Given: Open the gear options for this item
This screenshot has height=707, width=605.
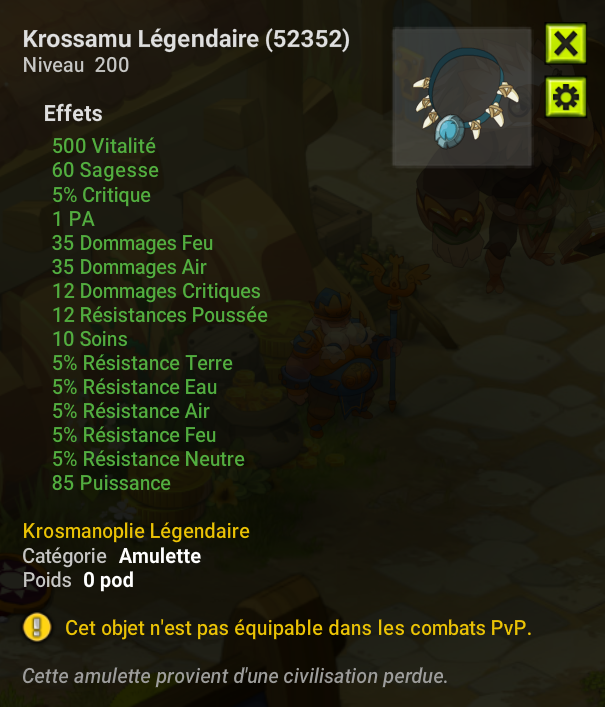Looking at the screenshot, I should [x=565, y=97].
